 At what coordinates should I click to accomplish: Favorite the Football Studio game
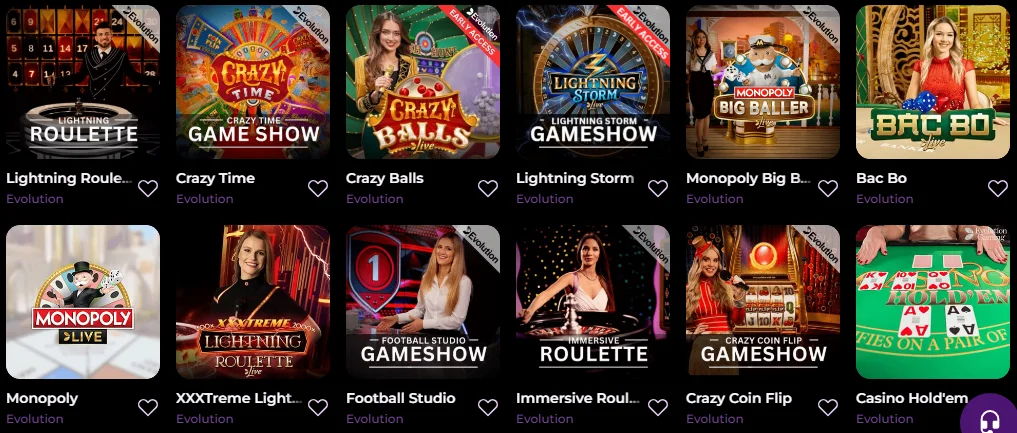pyautogui.click(x=488, y=407)
